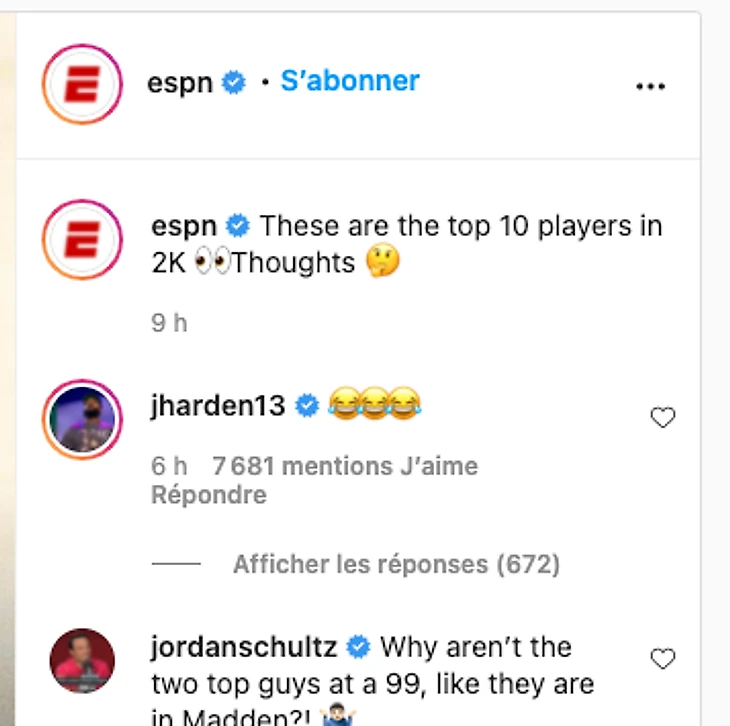Like jordanschultz's comment
Screen dimensions: 730x726
pyautogui.click(x=663, y=659)
